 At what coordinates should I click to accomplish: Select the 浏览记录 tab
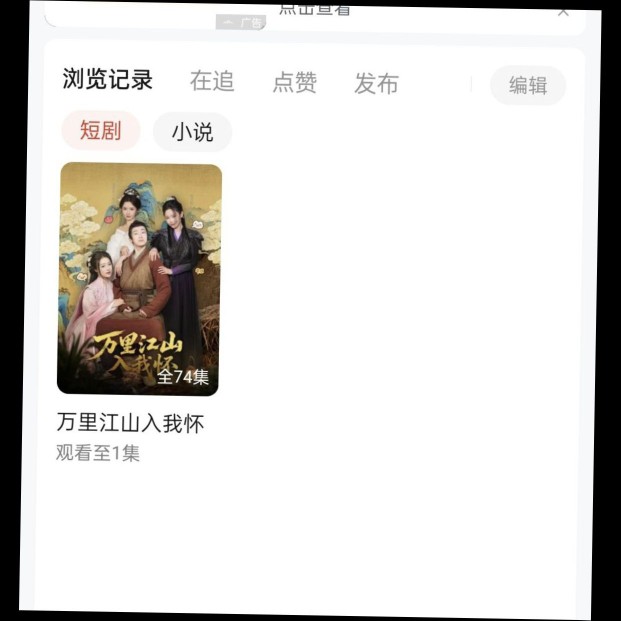108,79
